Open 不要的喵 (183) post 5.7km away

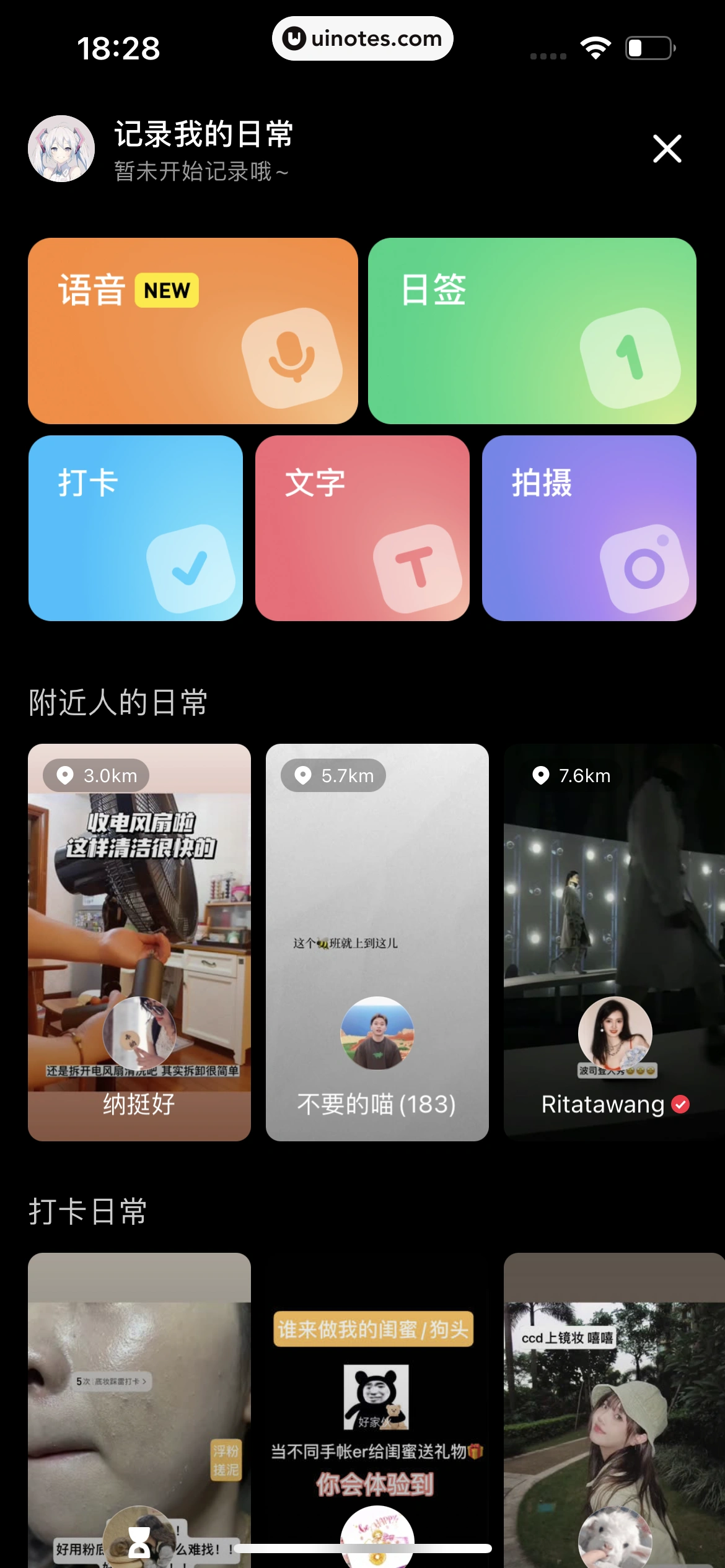click(377, 941)
